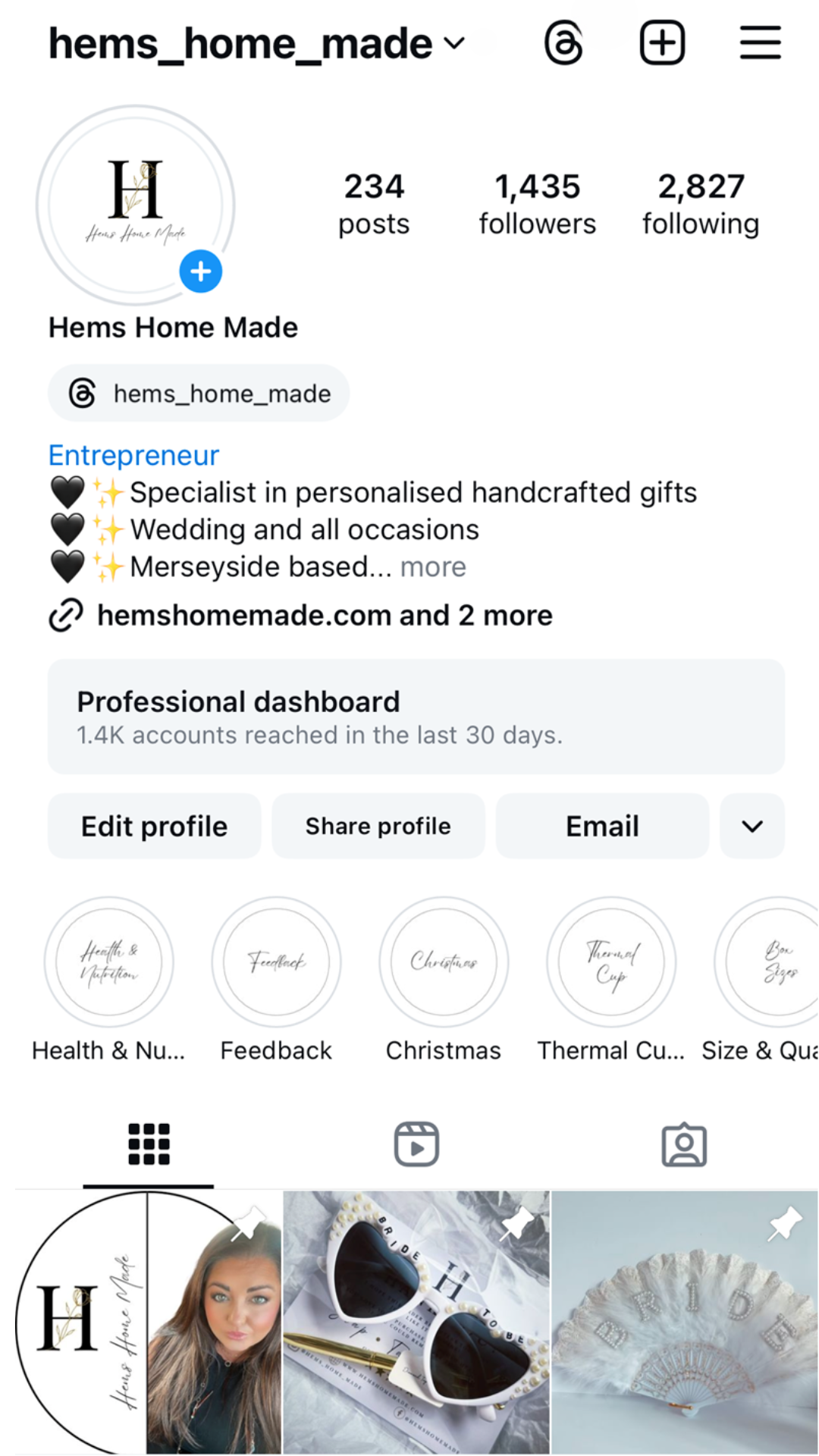Open the hamburger menu
The height and width of the screenshot is (1456, 819).
tap(760, 42)
